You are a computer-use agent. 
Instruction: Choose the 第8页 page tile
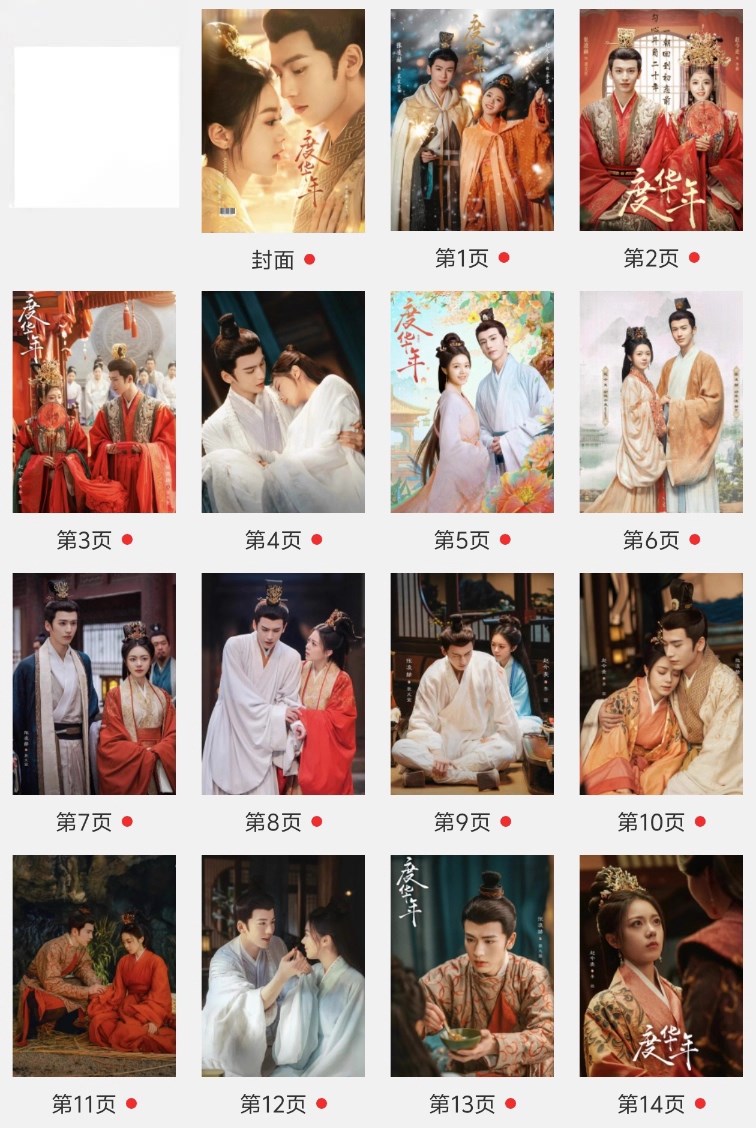point(283,684)
